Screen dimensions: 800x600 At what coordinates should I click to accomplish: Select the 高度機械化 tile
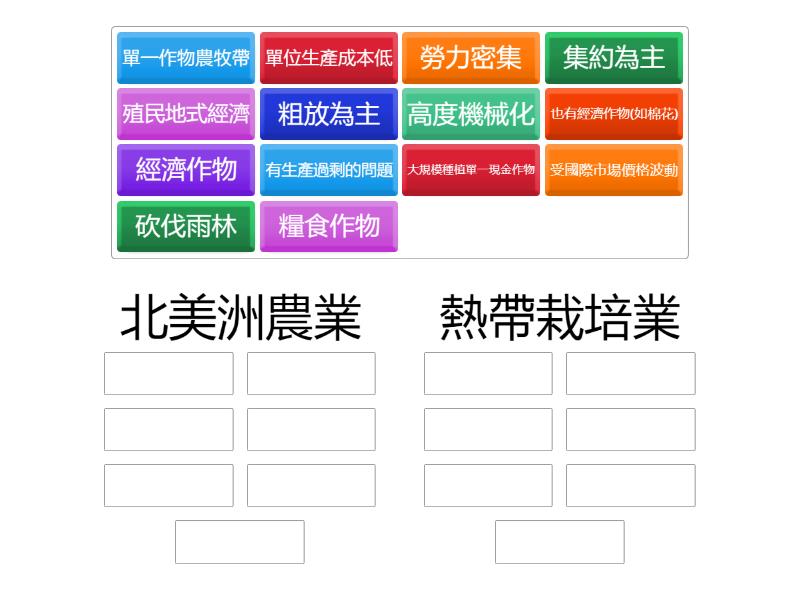(x=471, y=113)
